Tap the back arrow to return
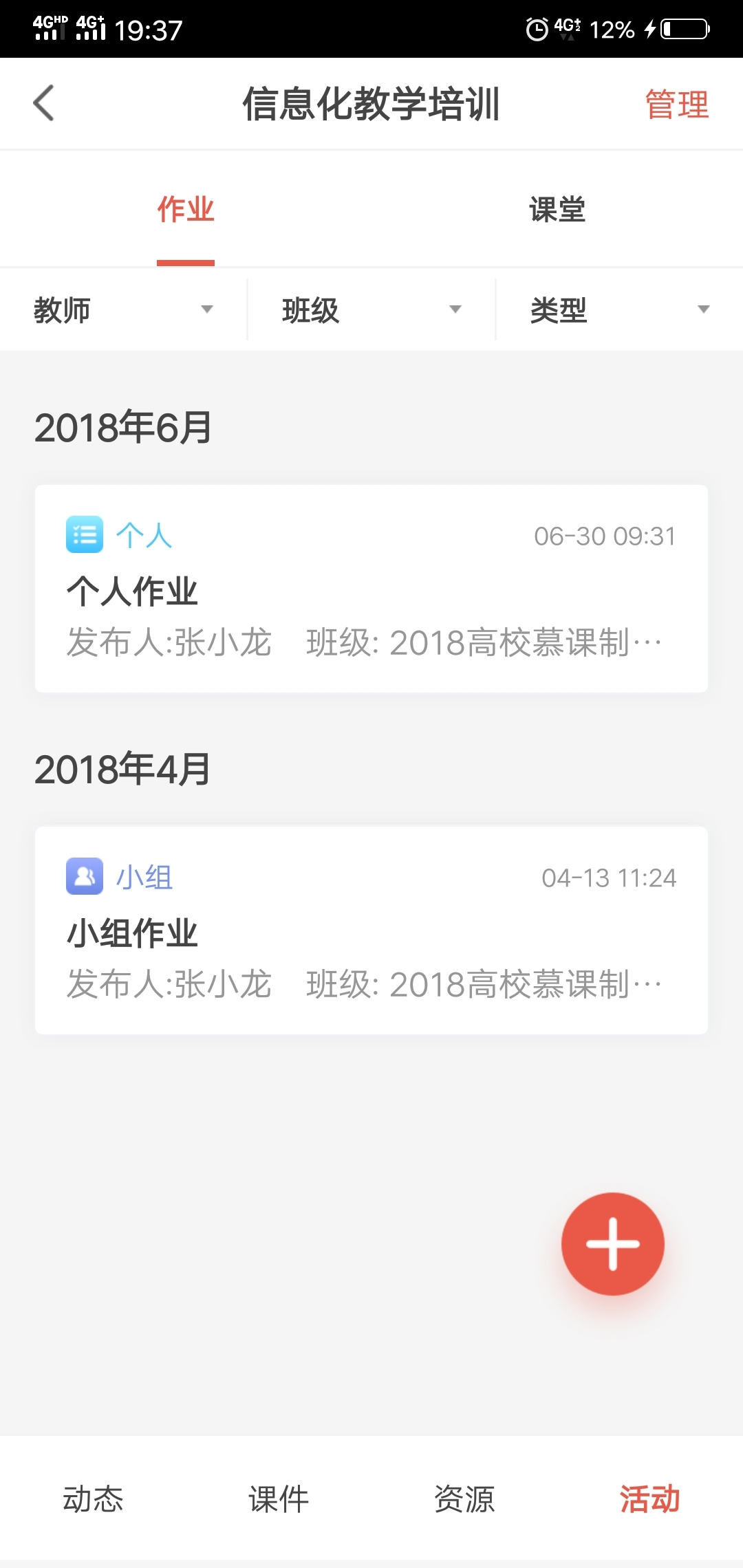Viewport: 743px width, 1568px height. tap(43, 103)
